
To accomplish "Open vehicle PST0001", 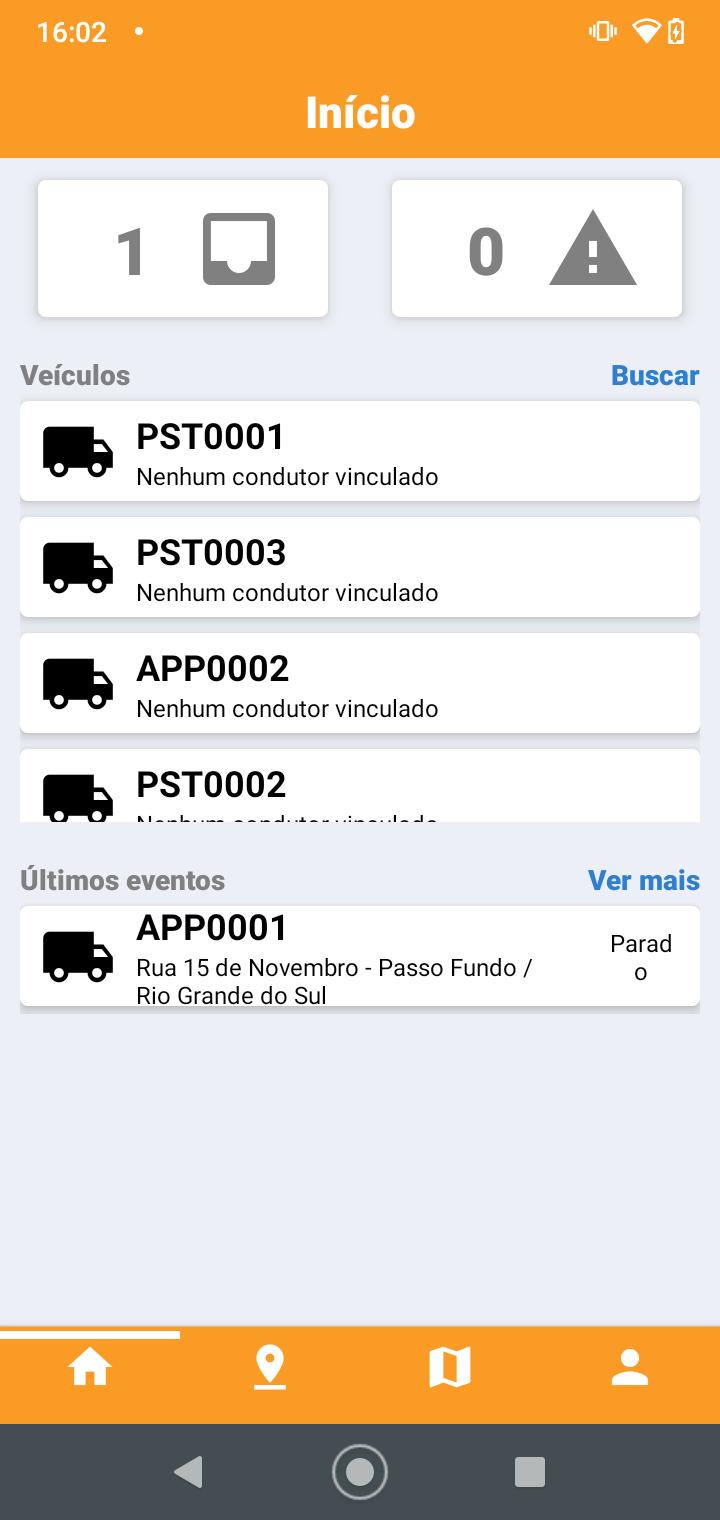I will coord(360,451).
